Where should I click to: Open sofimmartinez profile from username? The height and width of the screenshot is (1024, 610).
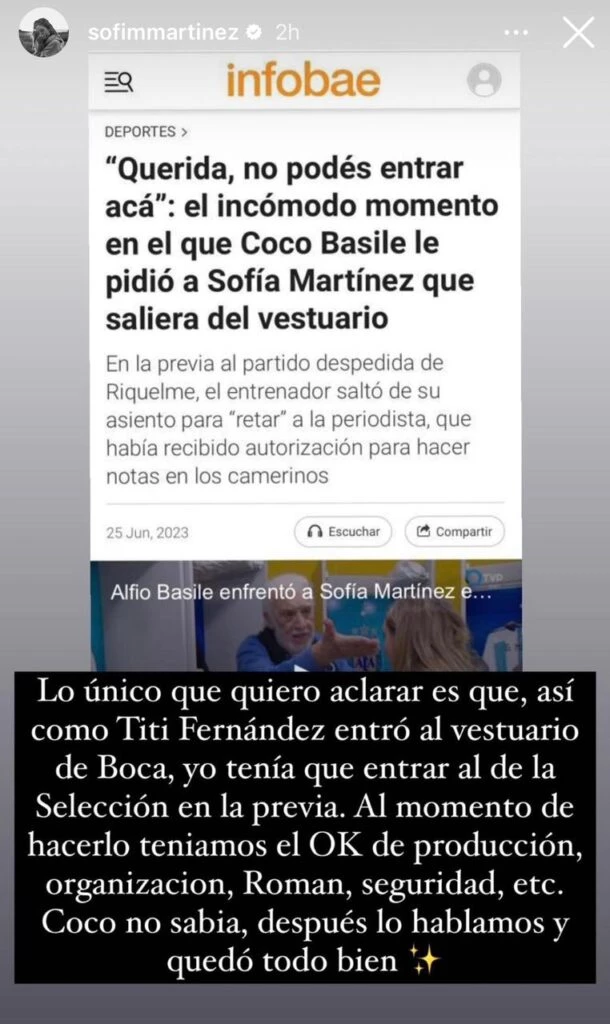click(162, 33)
